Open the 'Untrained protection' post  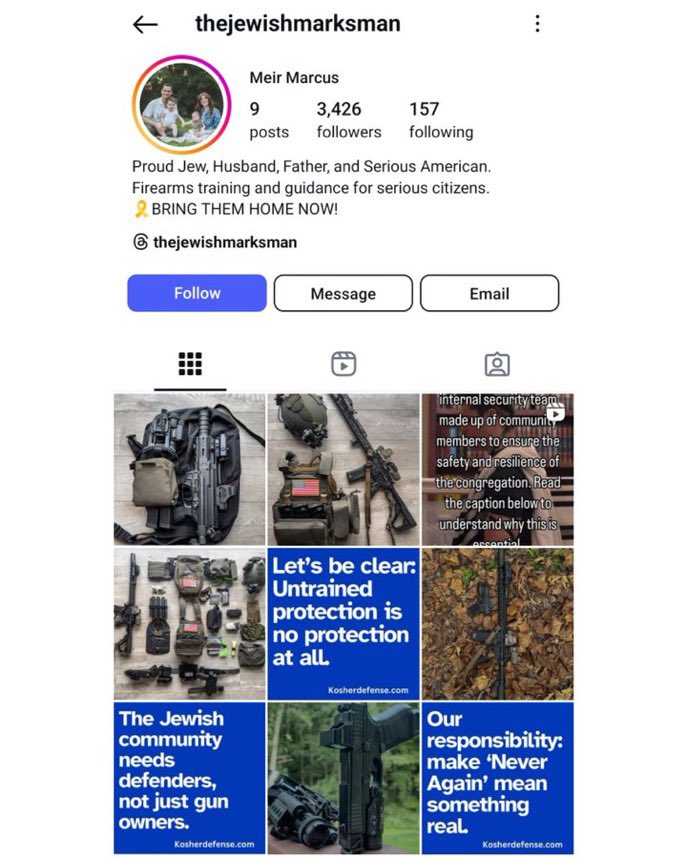[343, 623]
